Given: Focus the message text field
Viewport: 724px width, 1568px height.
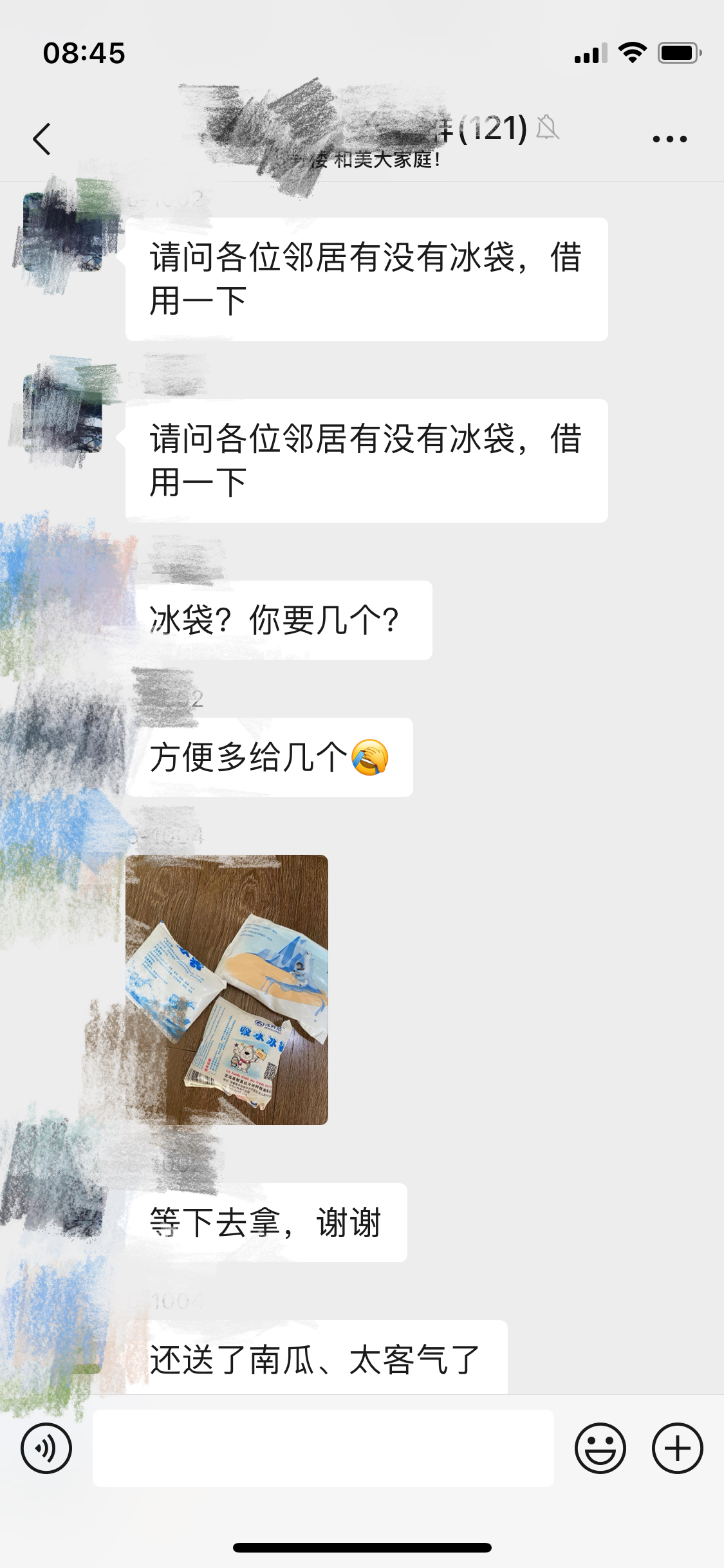Looking at the screenshot, I should coord(323,1448).
